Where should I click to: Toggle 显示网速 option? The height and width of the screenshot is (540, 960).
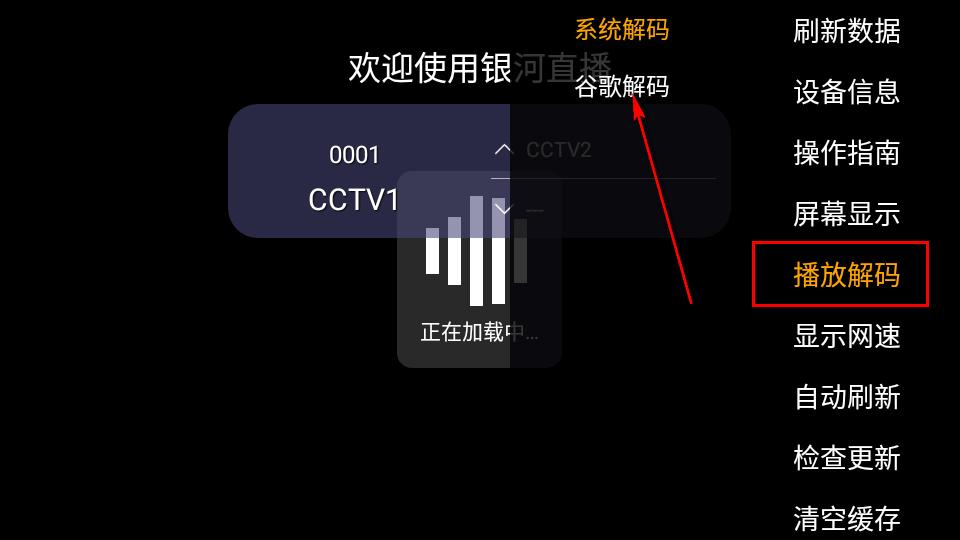pos(846,336)
